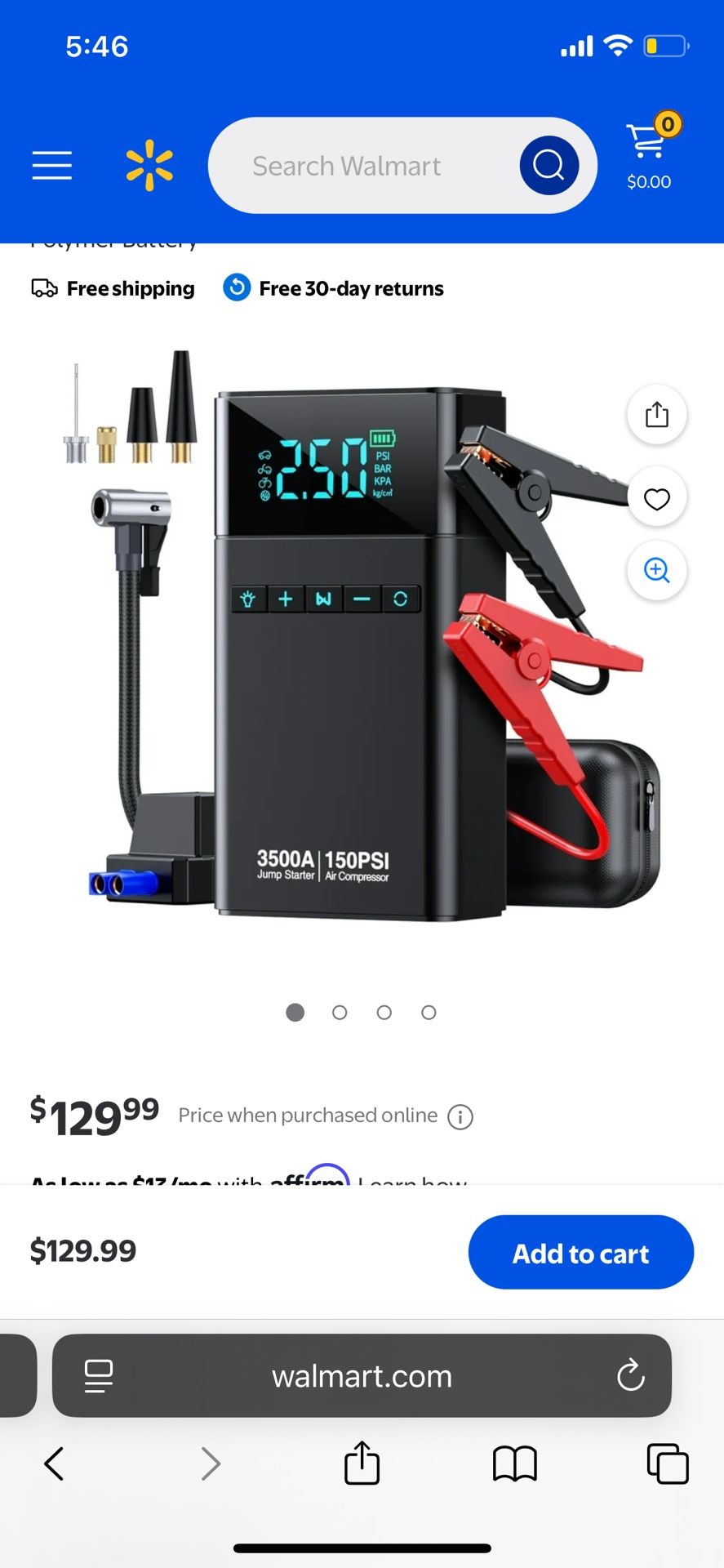
Task: Tap the blue search magnifier button
Action: click(549, 165)
